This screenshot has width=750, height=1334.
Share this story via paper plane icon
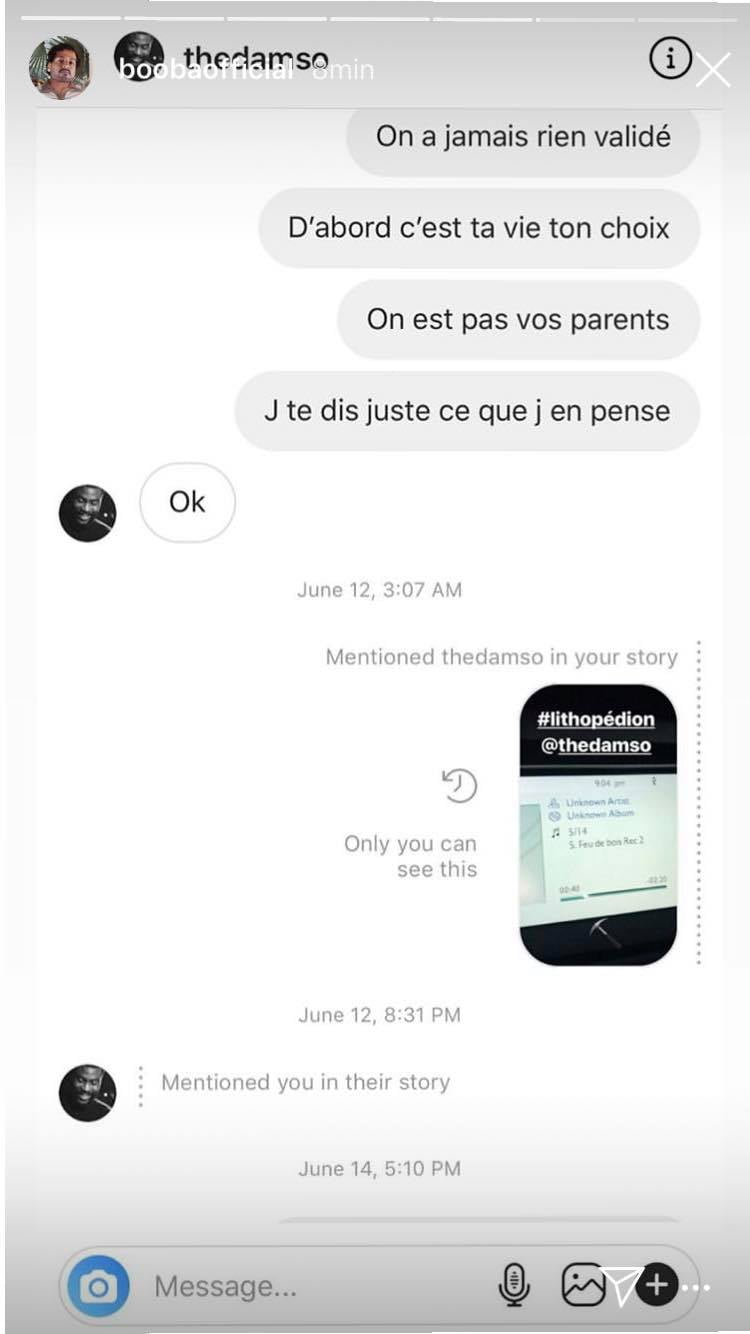click(622, 1286)
